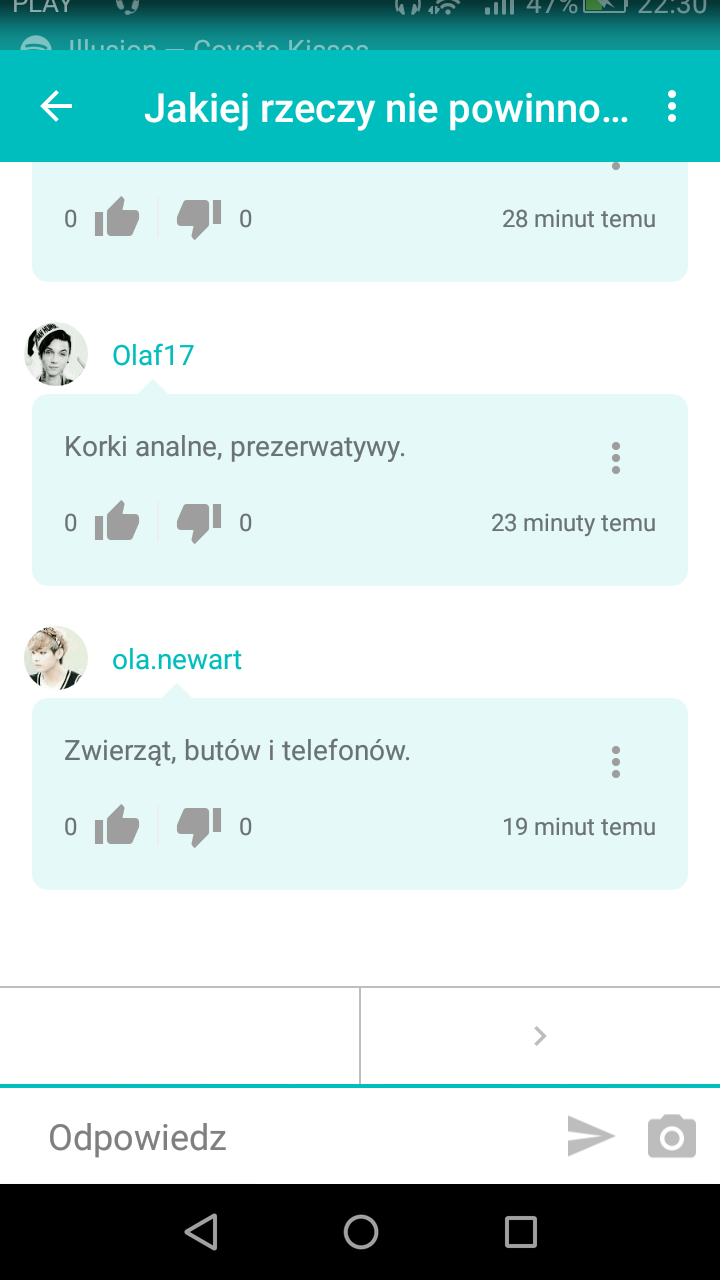
Task: Send the reply with the arrow icon
Action: click(x=590, y=1136)
